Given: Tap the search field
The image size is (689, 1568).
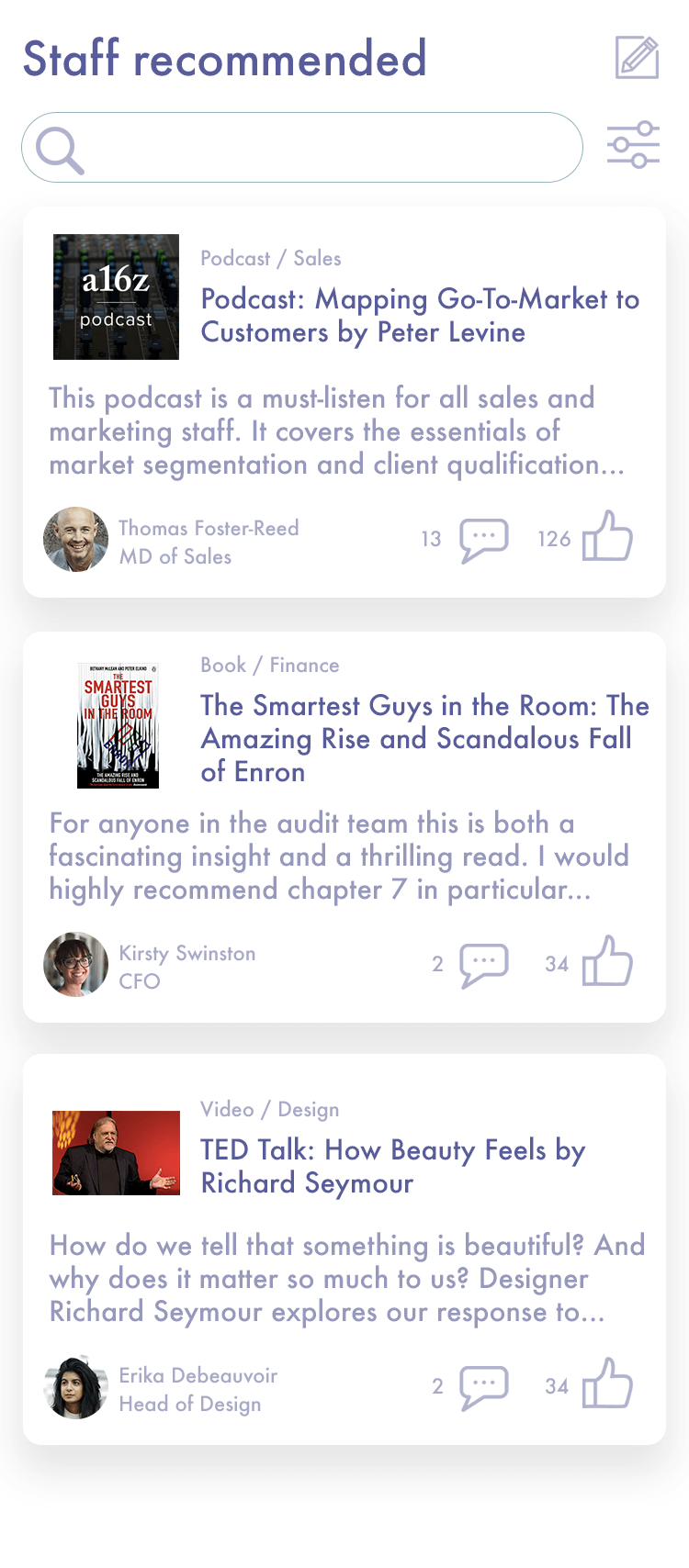Looking at the screenshot, I should pyautogui.click(x=302, y=148).
